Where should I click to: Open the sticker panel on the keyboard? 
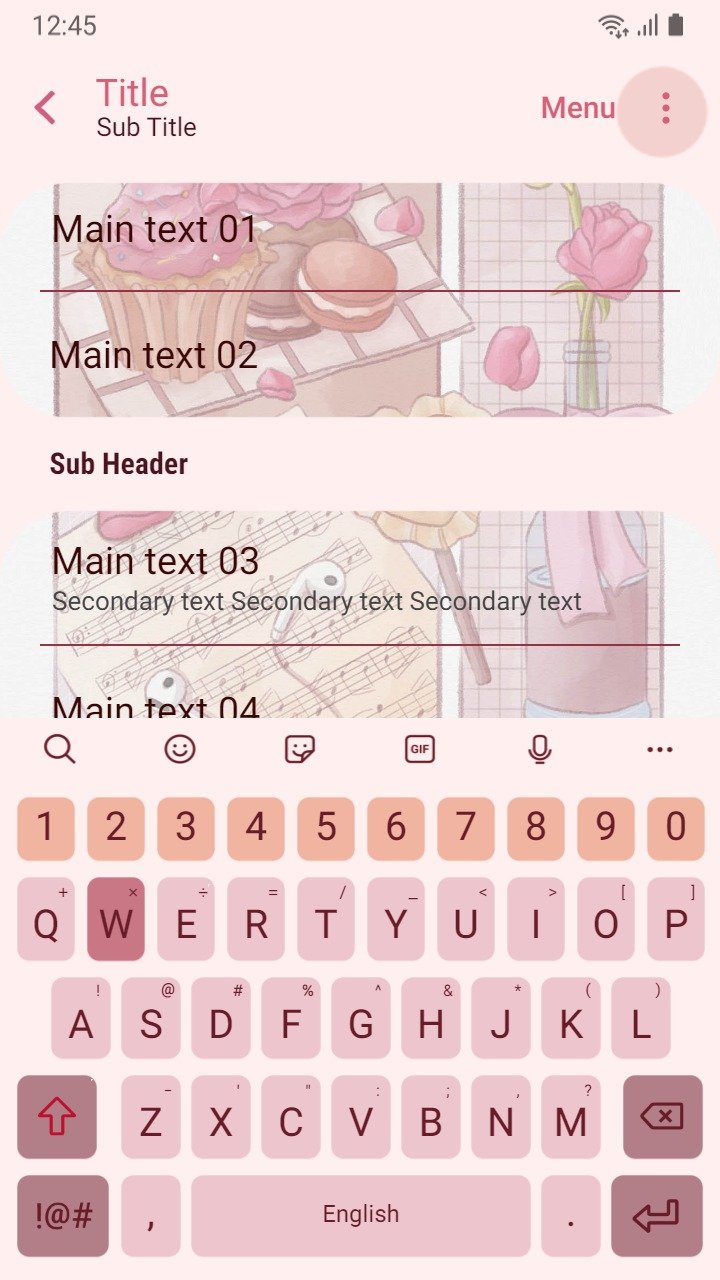point(300,748)
